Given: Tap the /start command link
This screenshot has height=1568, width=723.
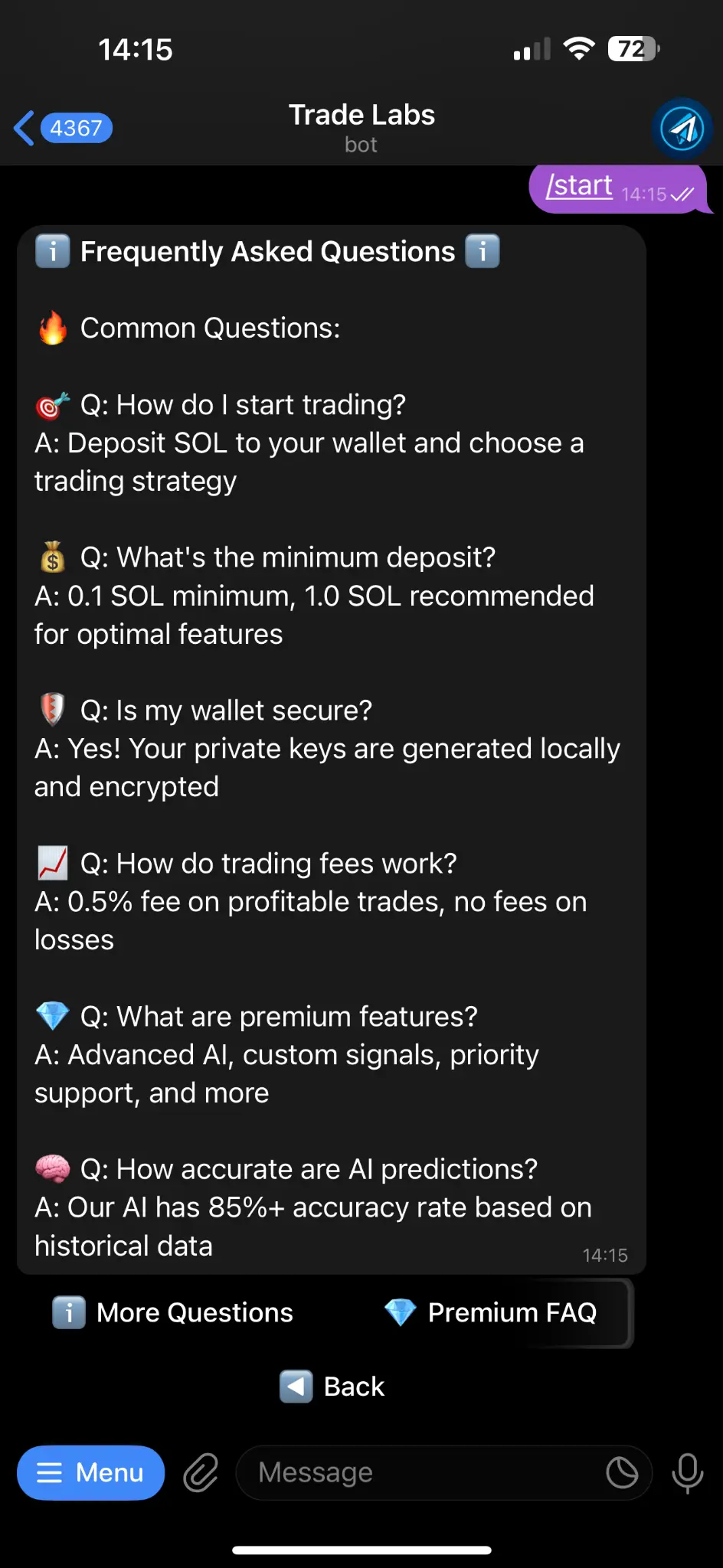Looking at the screenshot, I should point(579,186).
